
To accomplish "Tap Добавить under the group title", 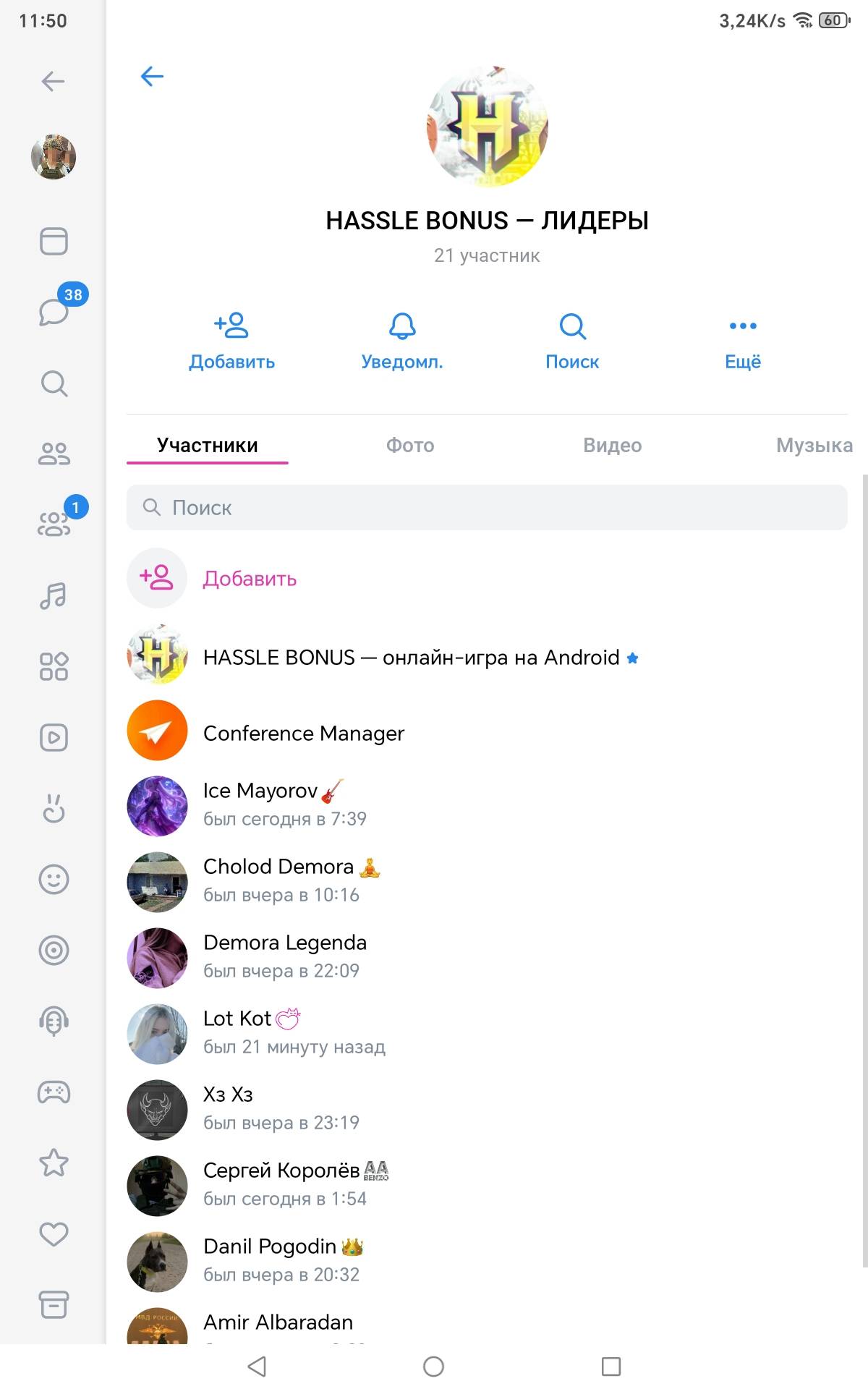I will (x=231, y=341).
